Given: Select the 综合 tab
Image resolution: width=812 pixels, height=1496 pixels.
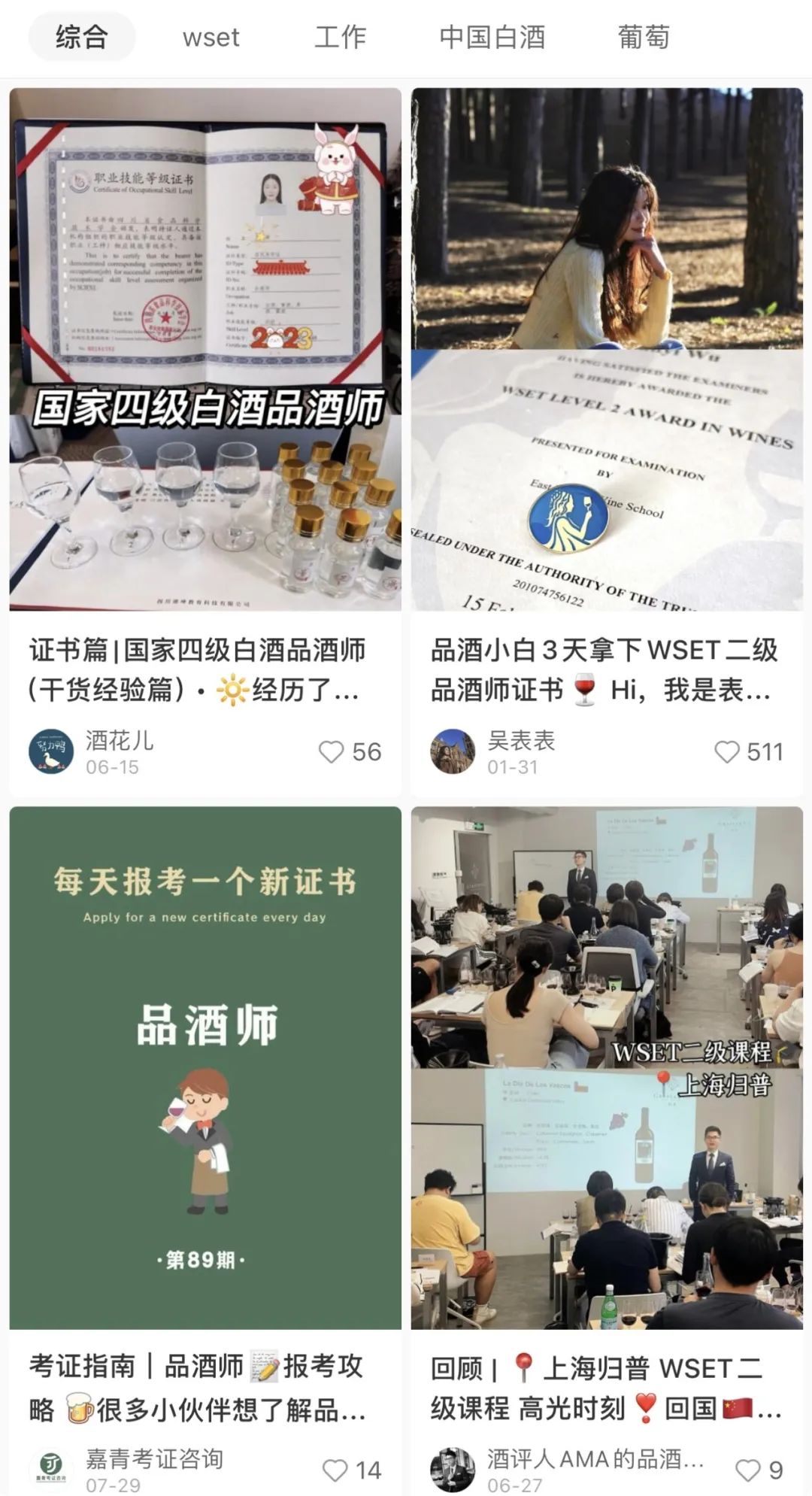Looking at the screenshot, I should (82, 37).
